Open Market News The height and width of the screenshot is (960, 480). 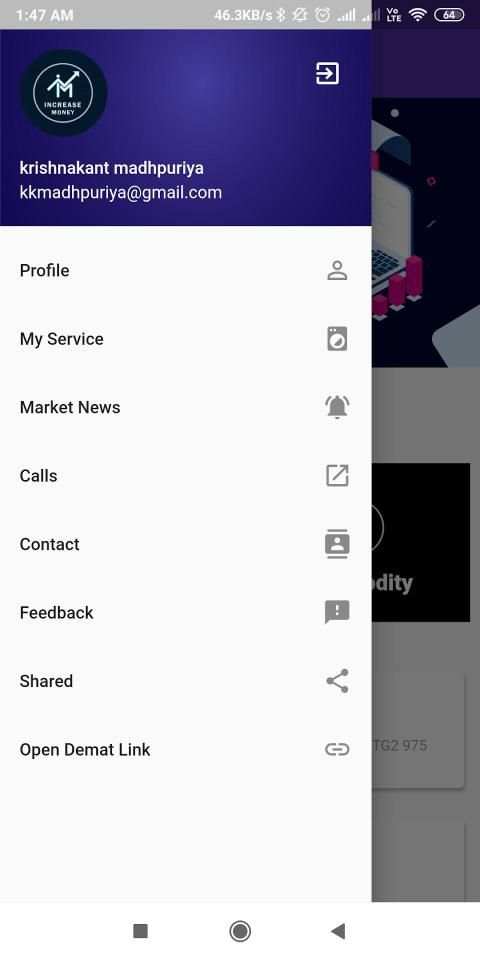(x=186, y=408)
